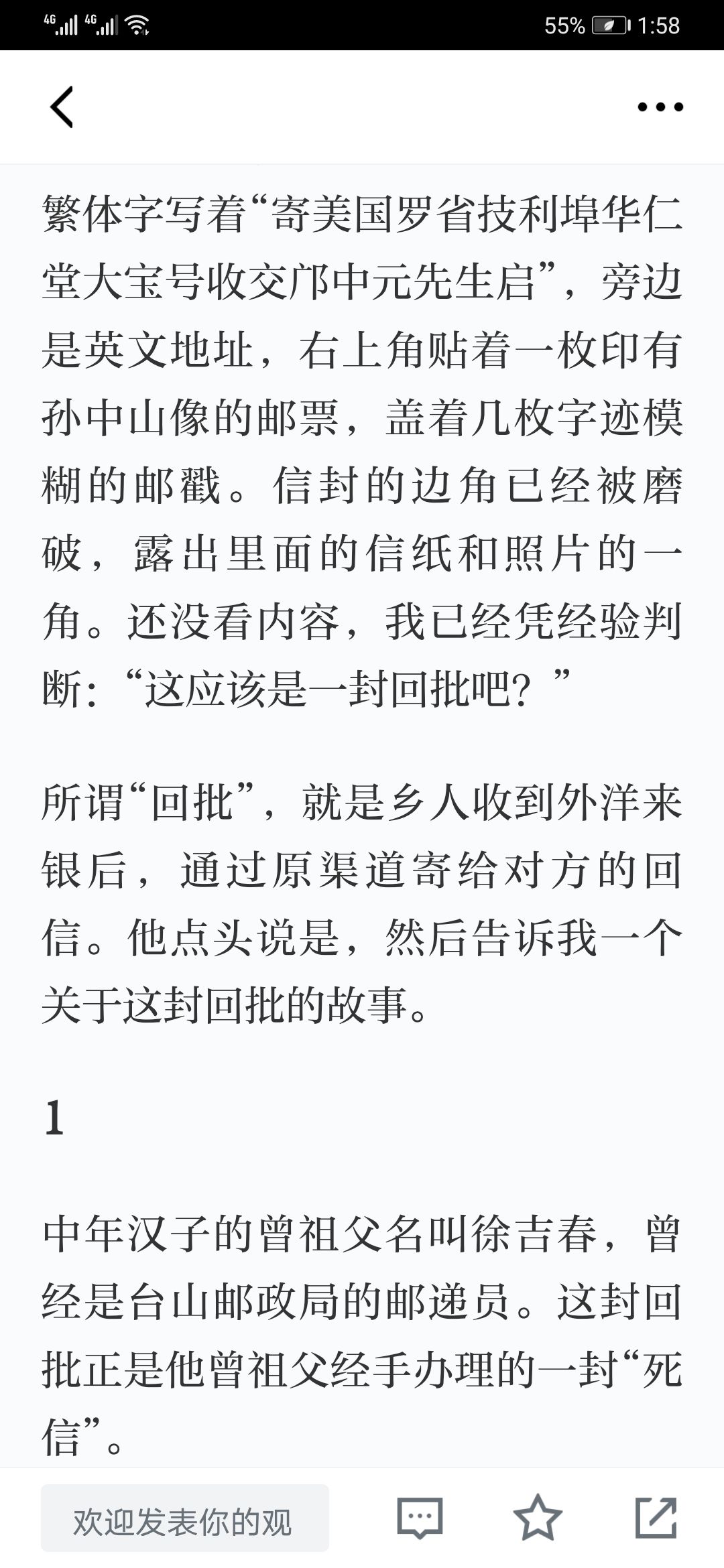Image resolution: width=724 pixels, height=1568 pixels.
Task: Favorite this article with the star
Action: [x=538, y=1517]
